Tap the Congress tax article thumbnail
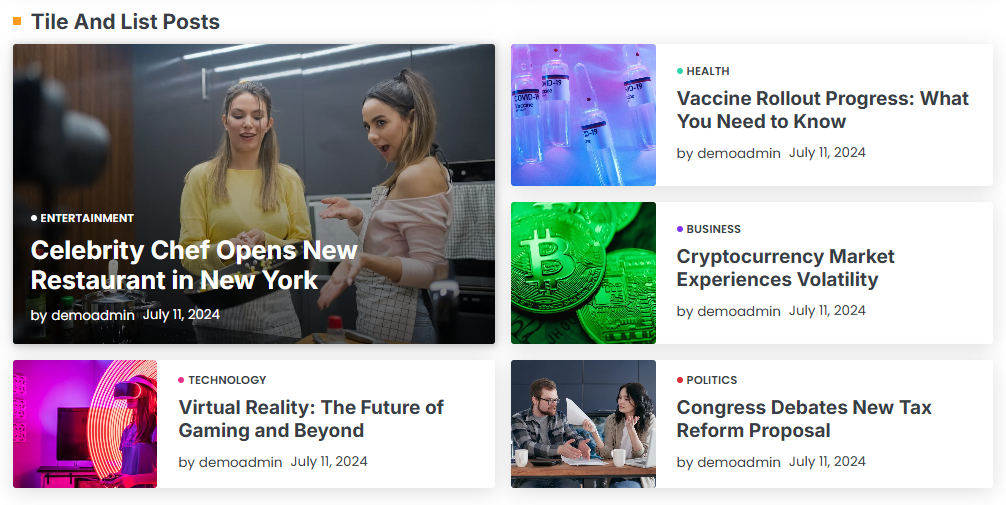 coord(583,424)
